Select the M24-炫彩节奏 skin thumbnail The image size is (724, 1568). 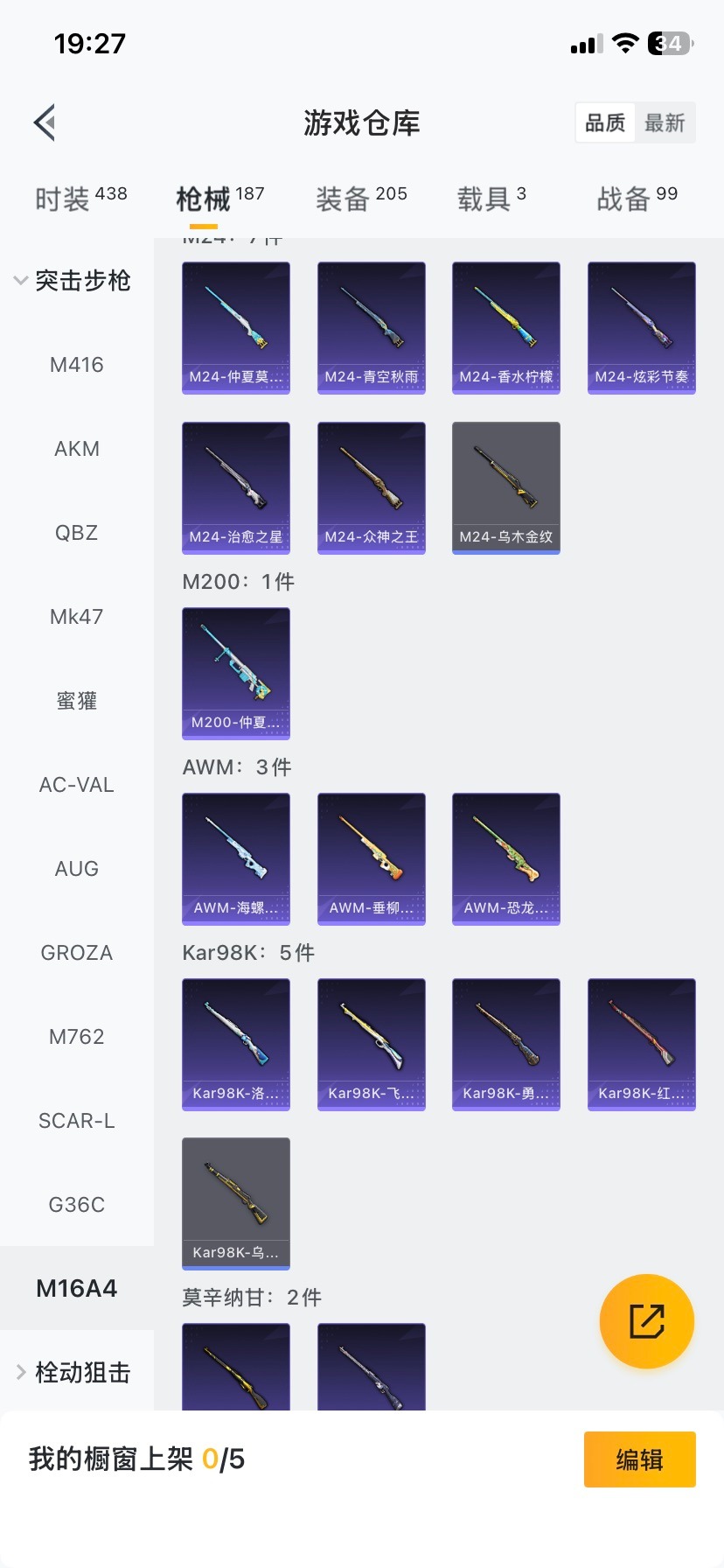click(x=641, y=327)
